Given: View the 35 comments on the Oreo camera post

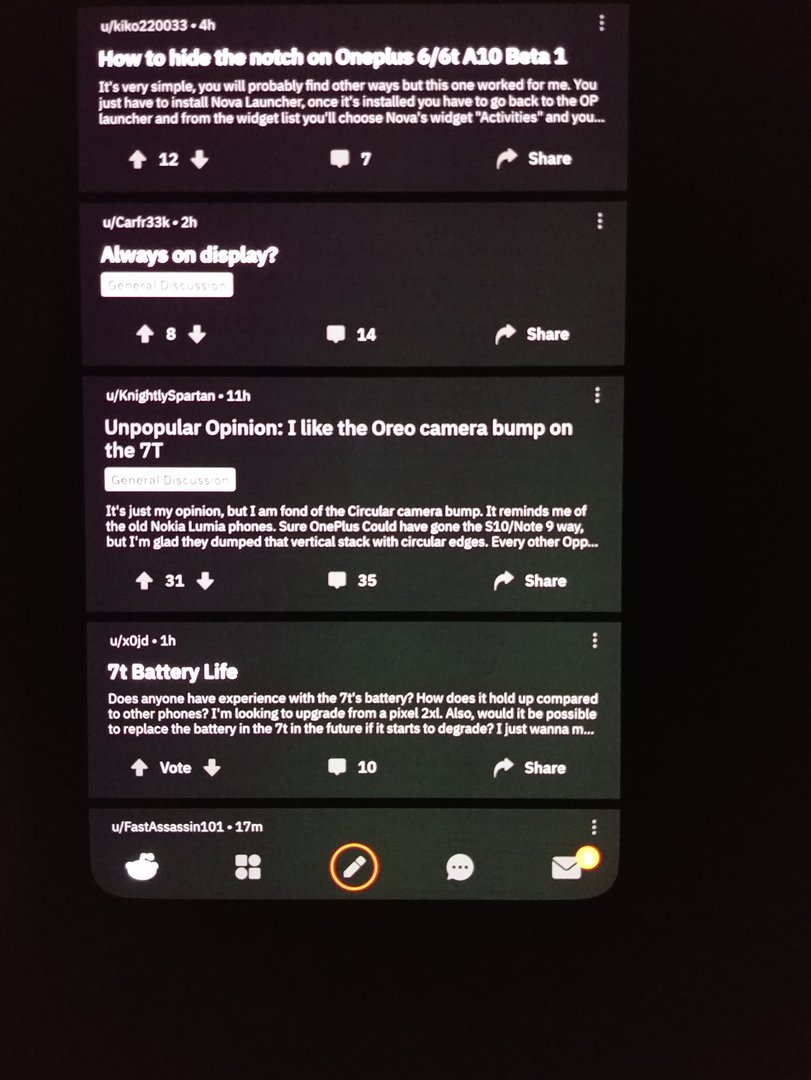Looking at the screenshot, I should (352, 581).
